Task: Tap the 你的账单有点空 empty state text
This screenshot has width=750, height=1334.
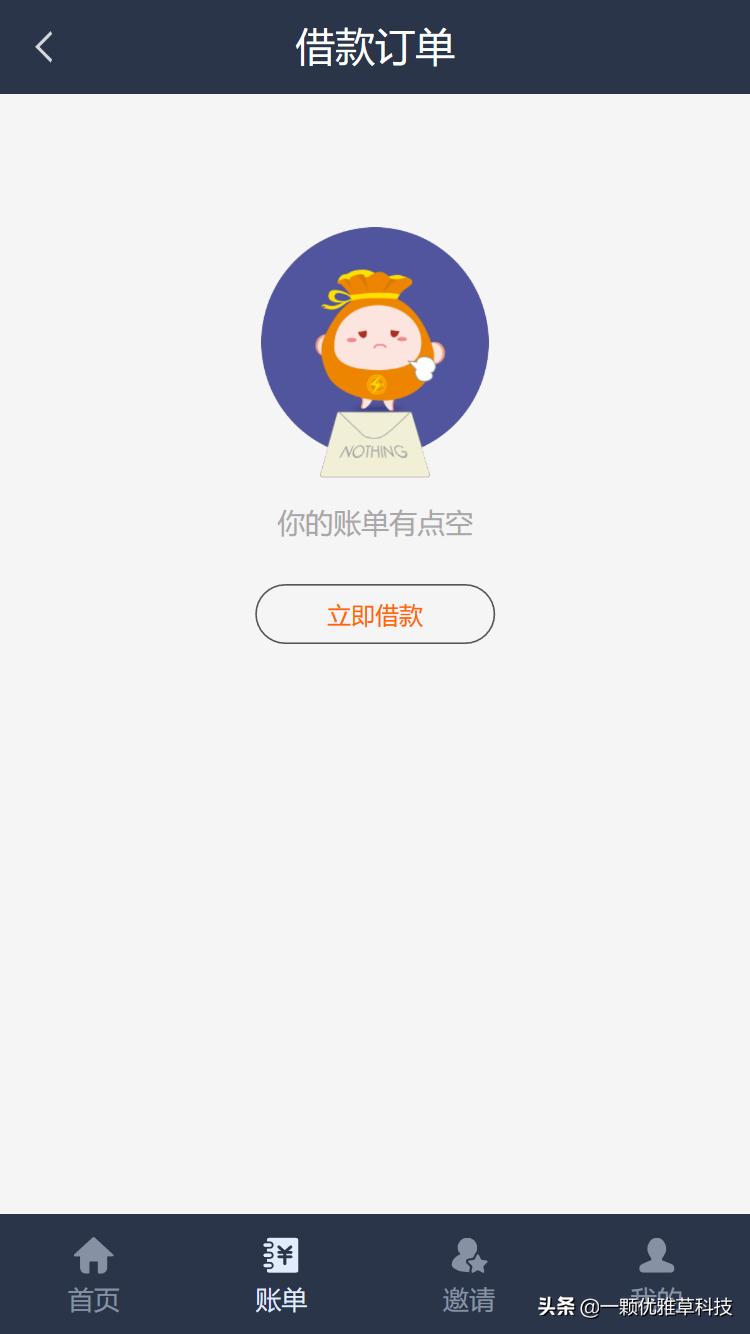Action: point(375,524)
